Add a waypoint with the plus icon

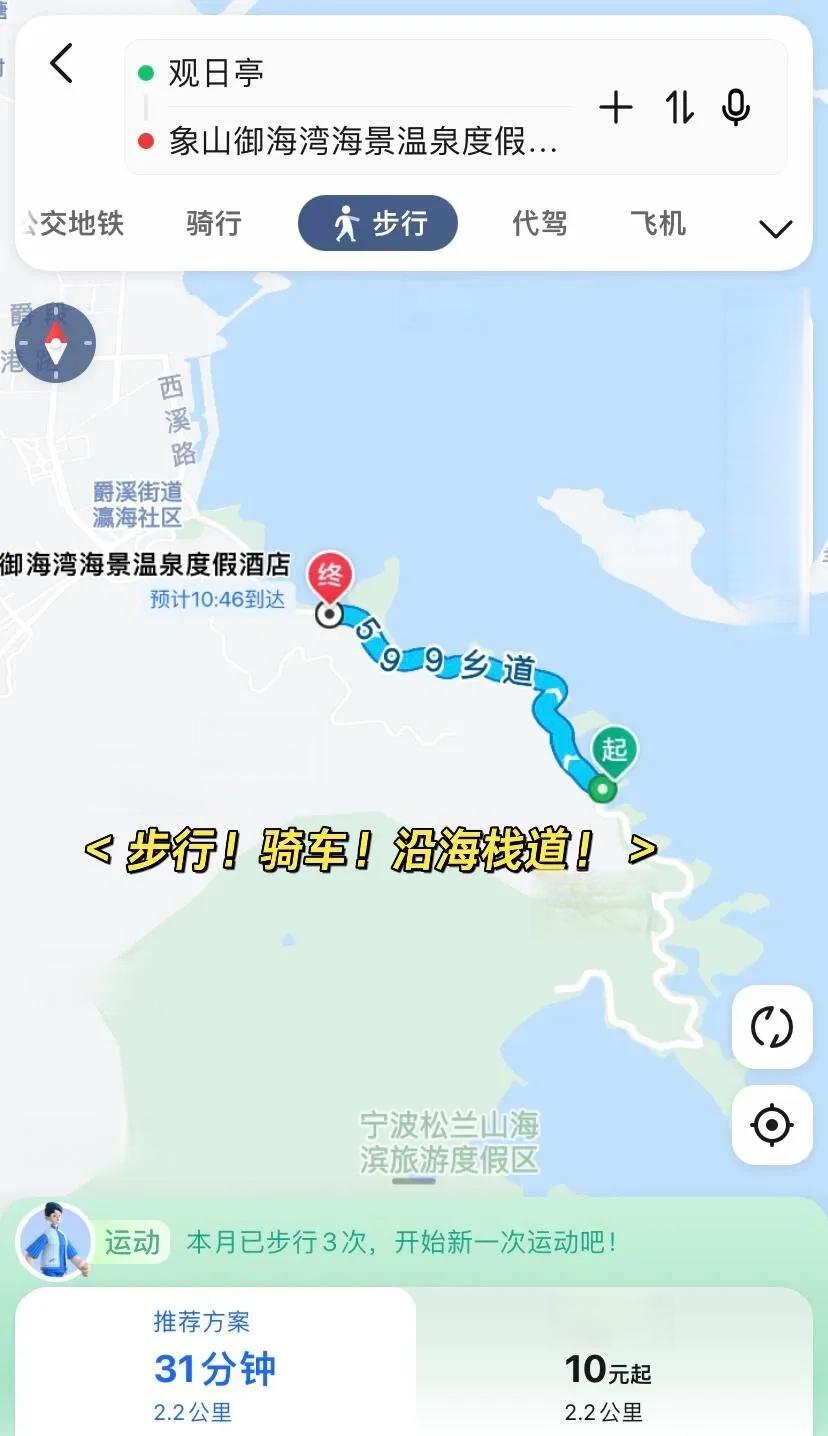tap(616, 107)
